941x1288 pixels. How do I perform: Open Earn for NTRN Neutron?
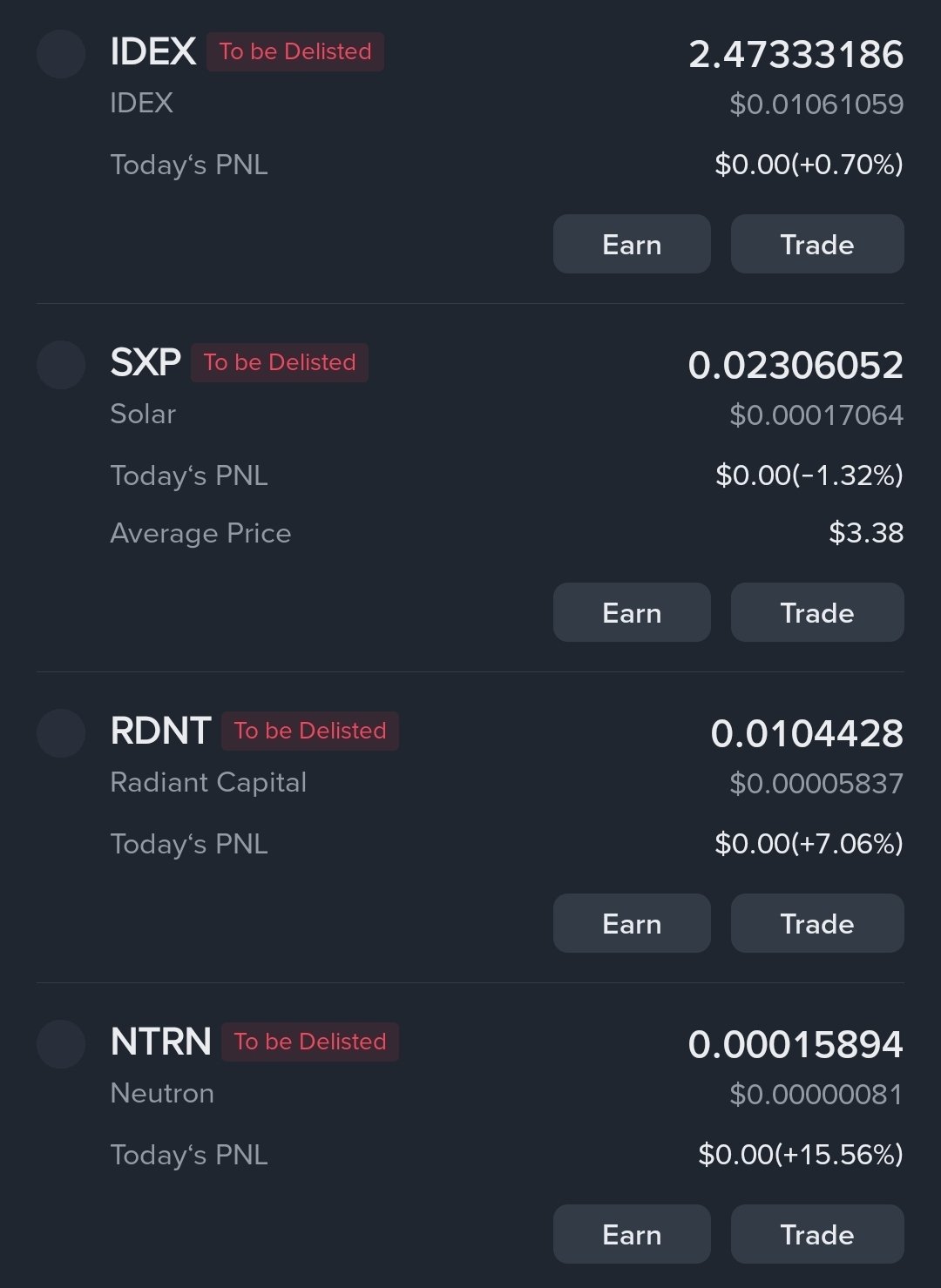coord(632,1235)
